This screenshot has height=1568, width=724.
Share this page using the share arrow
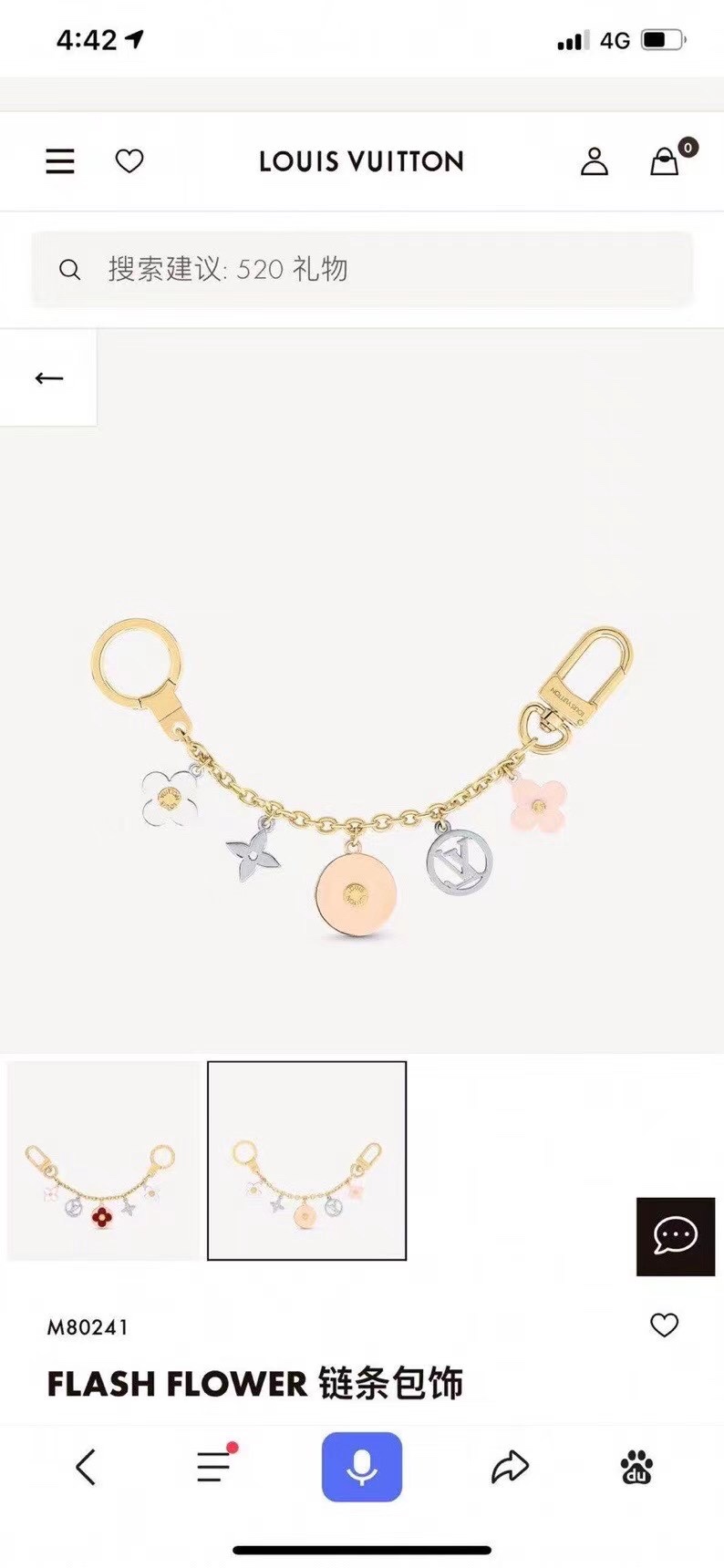tap(510, 1467)
